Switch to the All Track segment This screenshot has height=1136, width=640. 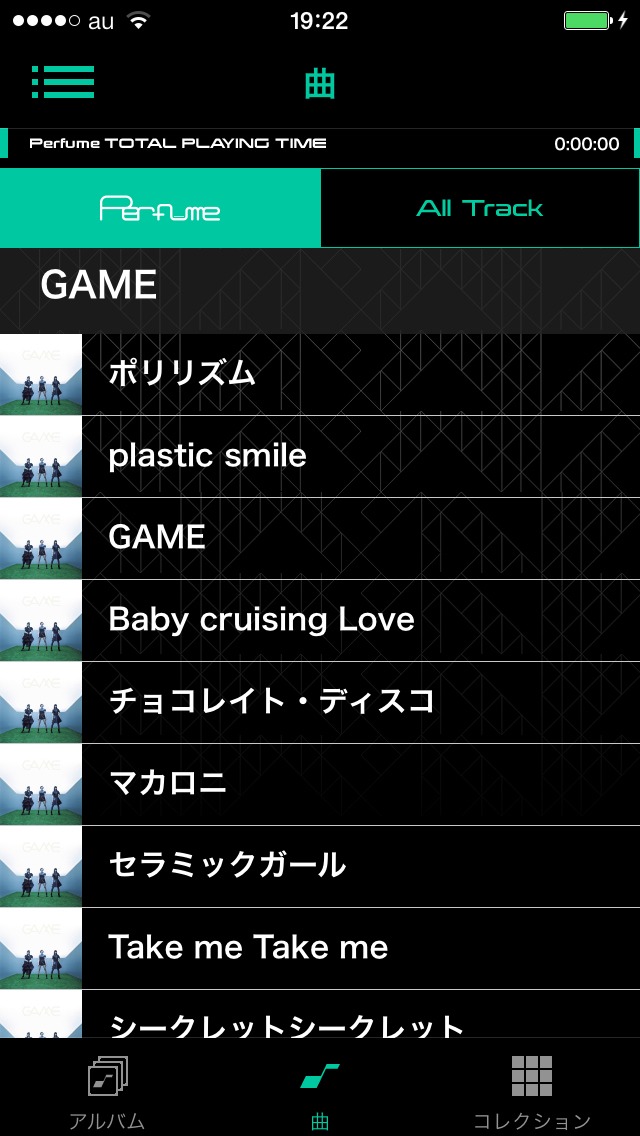pyautogui.click(x=480, y=208)
